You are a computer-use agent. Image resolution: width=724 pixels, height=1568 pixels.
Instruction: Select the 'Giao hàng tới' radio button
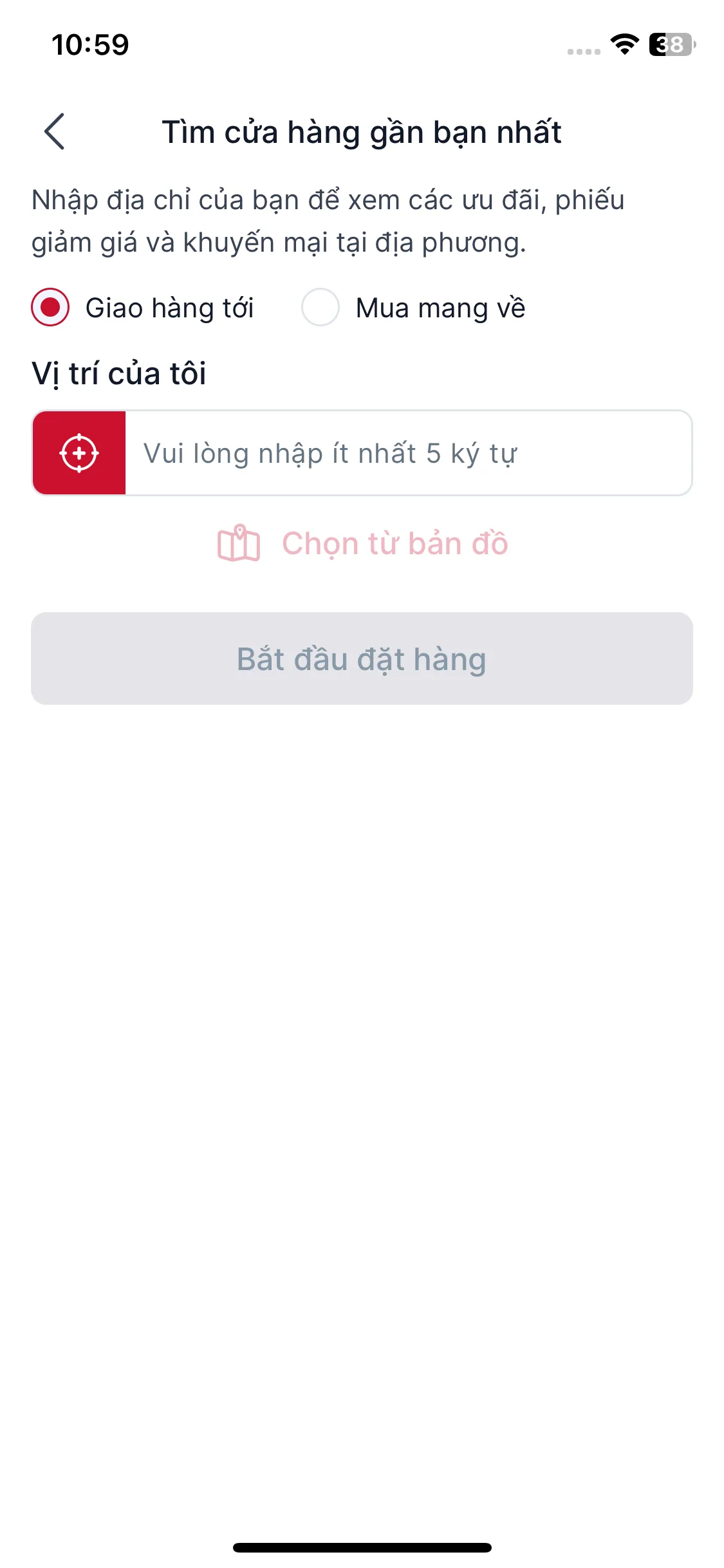click(50, 308)
